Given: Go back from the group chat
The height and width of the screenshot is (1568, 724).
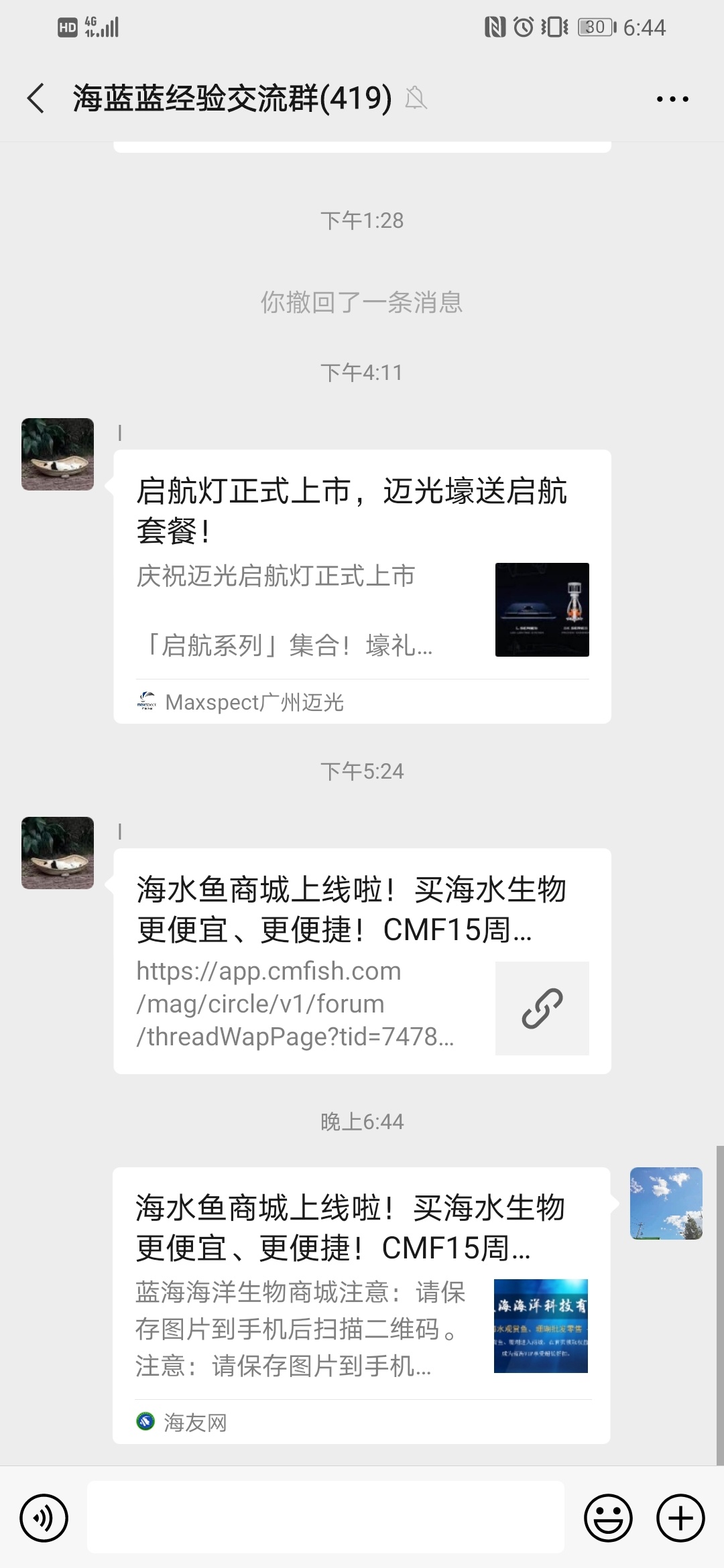Looking at the screenshot, I should pyautogui.click(x=36, y=99).
